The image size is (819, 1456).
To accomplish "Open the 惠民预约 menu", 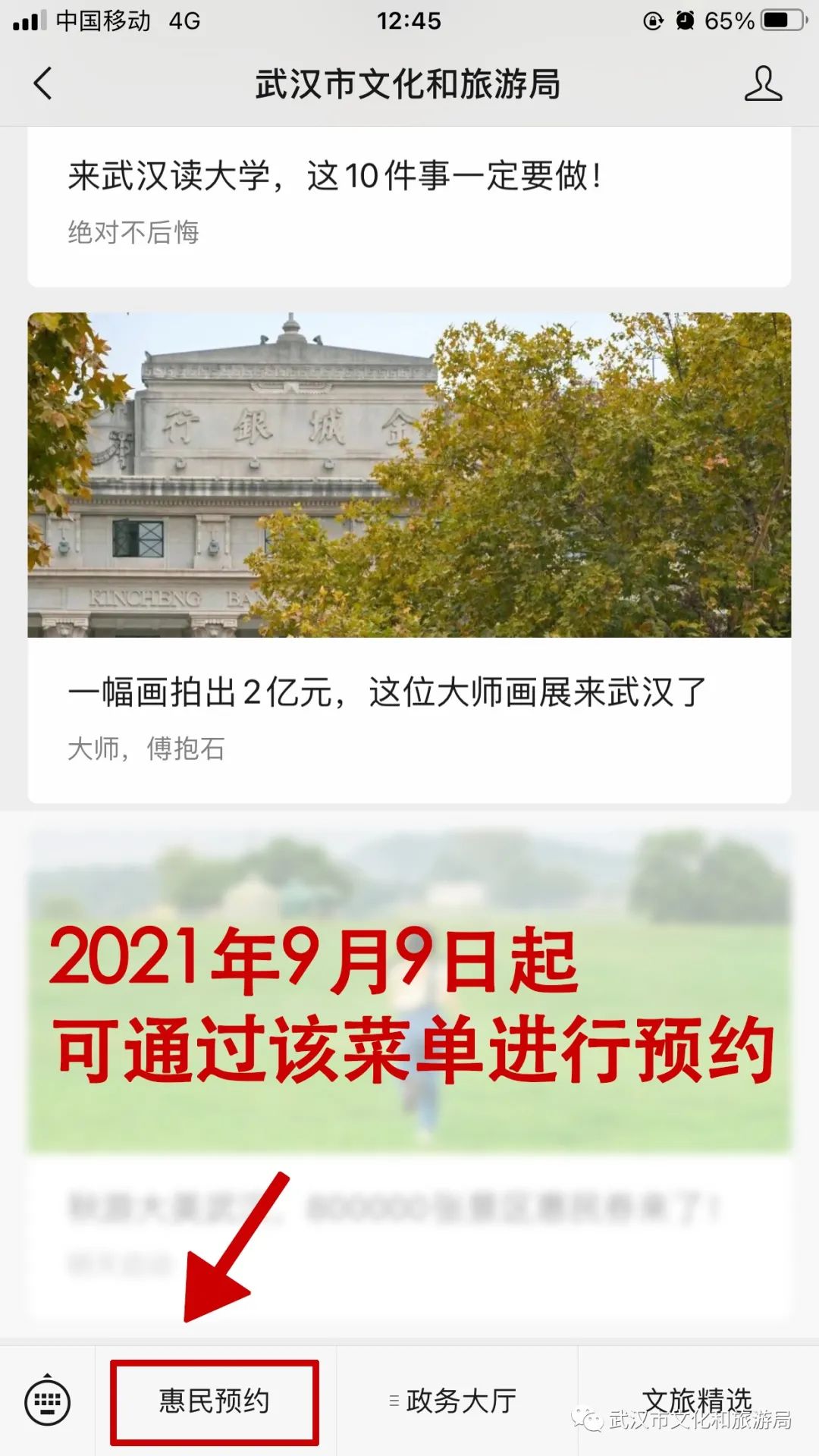I will [x=215, y=1401].
